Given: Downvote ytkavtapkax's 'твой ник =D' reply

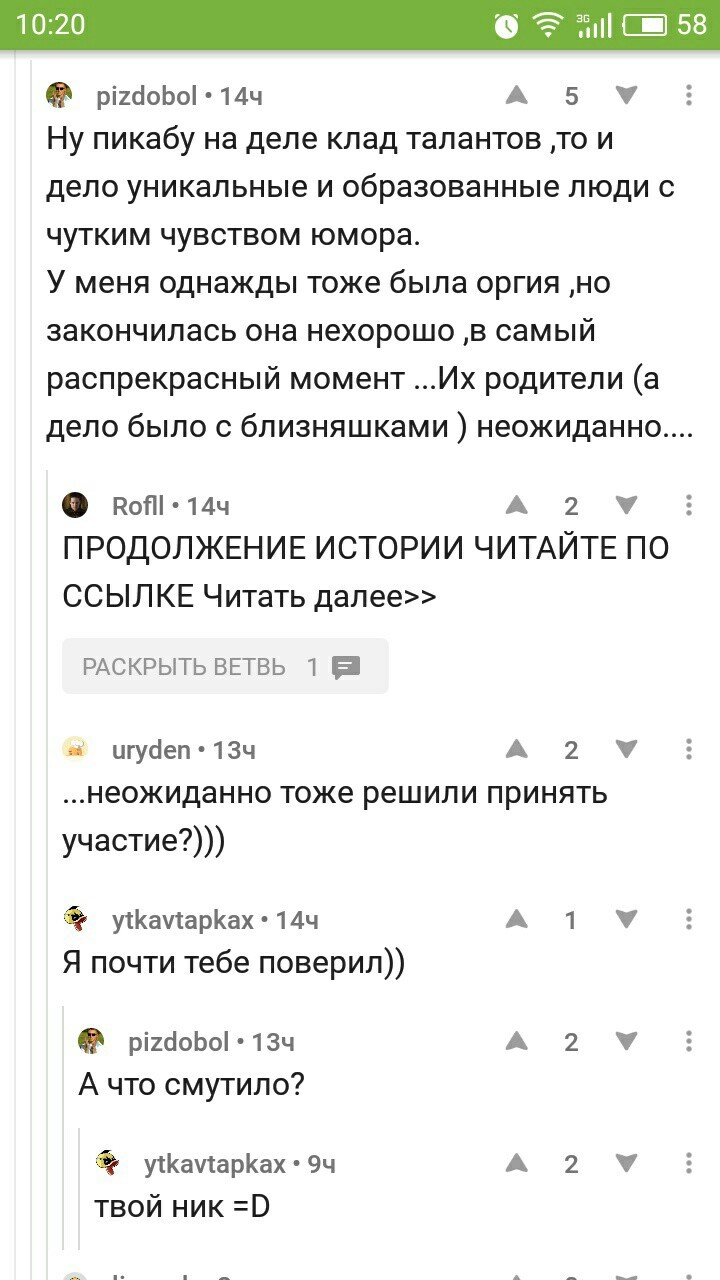Looking at the screenshot, I should (626, 1164).
